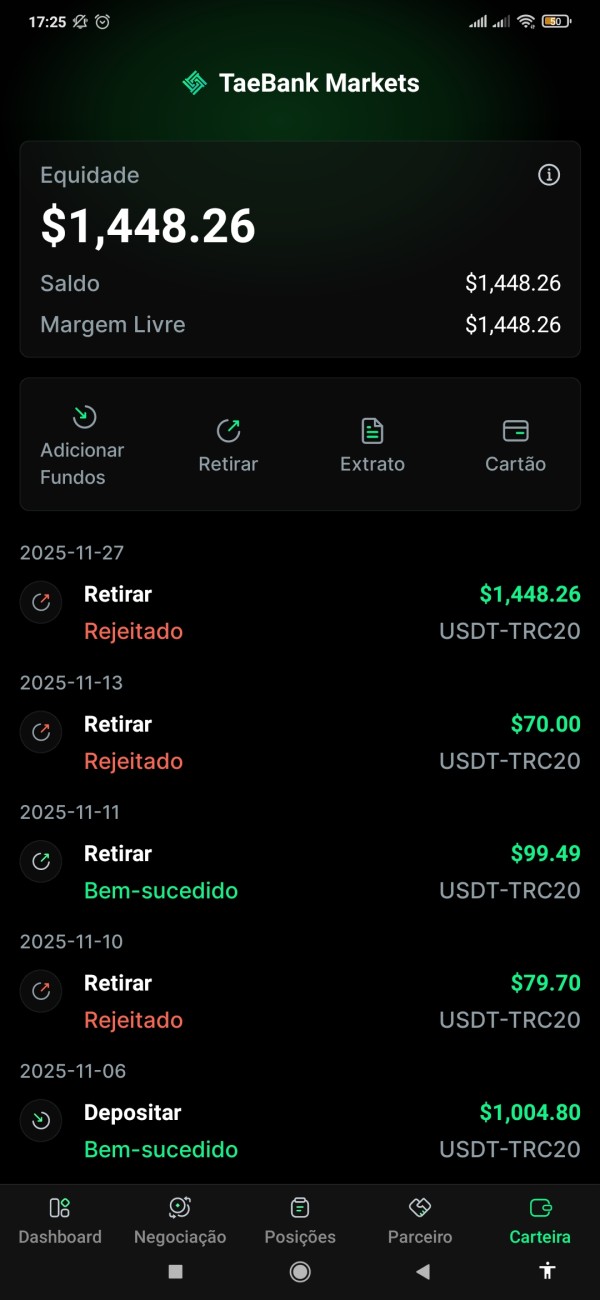Tap Adicionar Fundos
Viewport: 600px width, 1300px height.
coord(84,446)
